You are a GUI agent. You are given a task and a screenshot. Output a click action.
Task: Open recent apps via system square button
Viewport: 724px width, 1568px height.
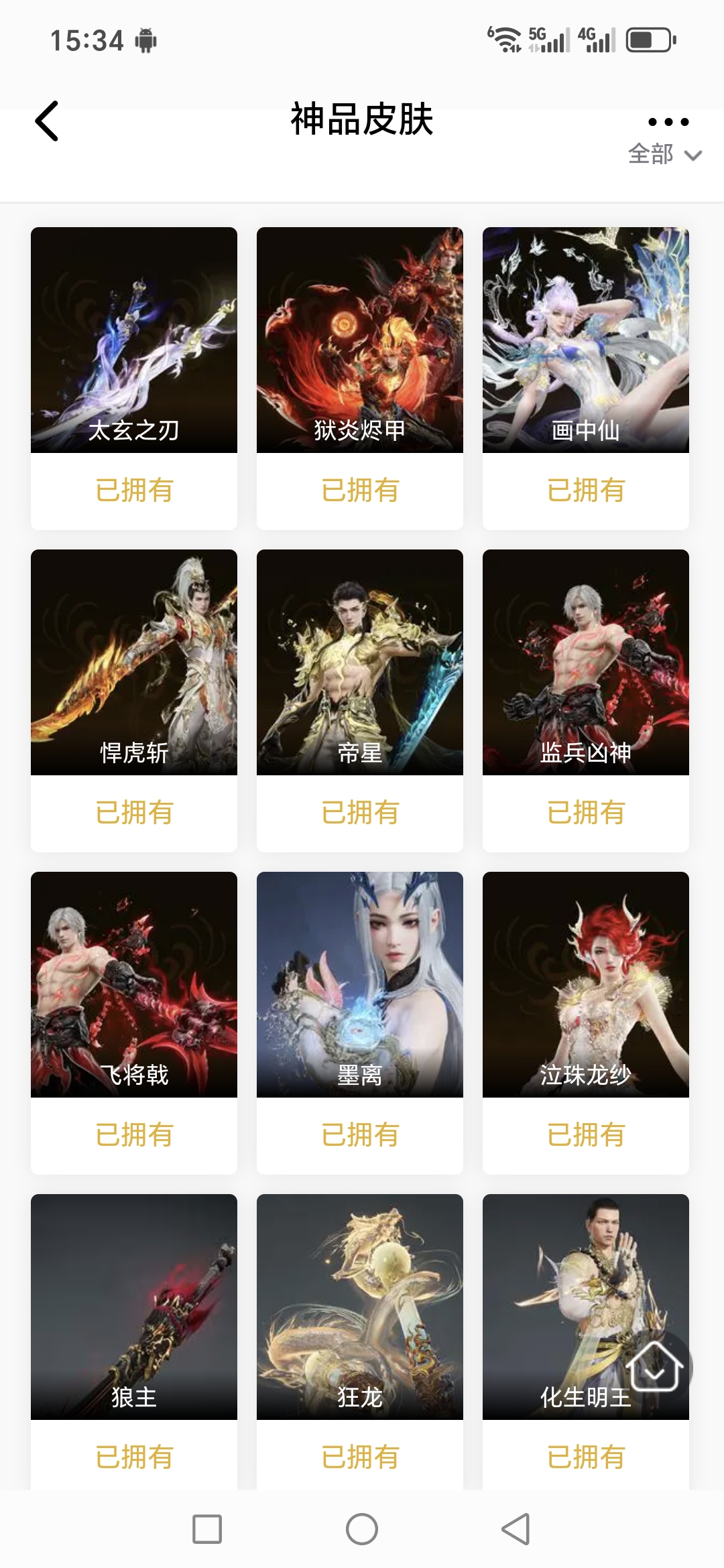click(207, 1529)
